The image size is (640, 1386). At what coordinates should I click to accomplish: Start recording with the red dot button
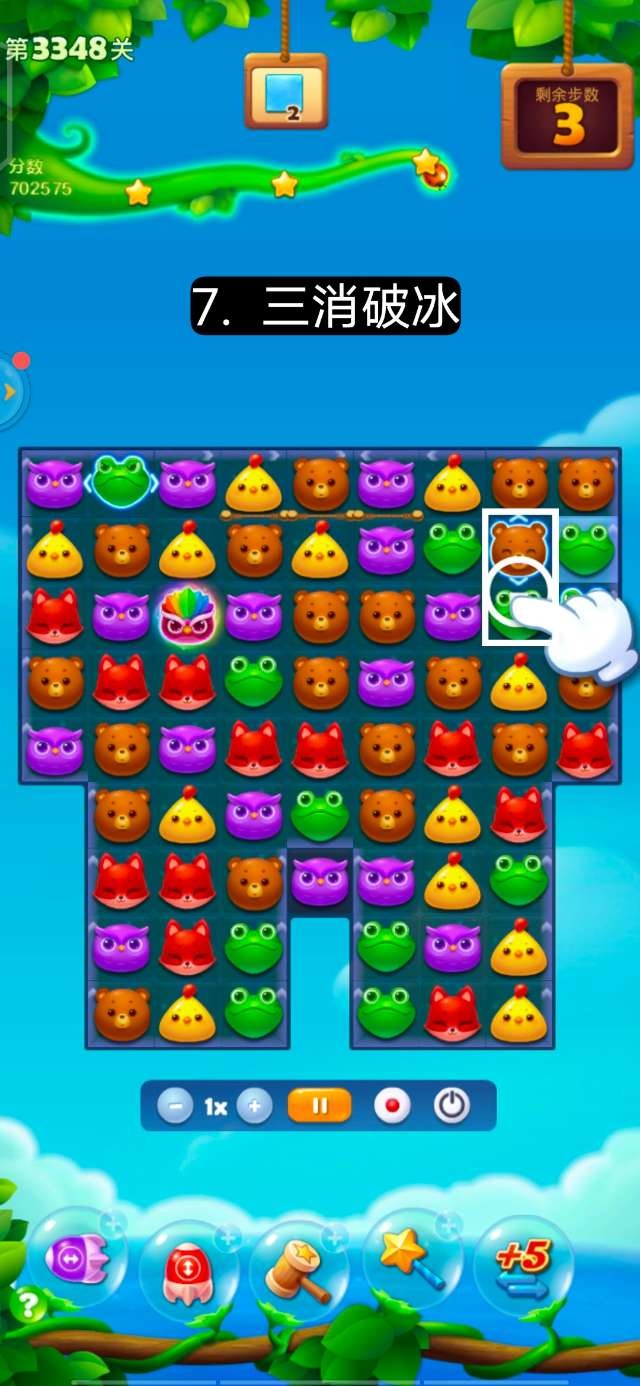(x=393, y=1106)
